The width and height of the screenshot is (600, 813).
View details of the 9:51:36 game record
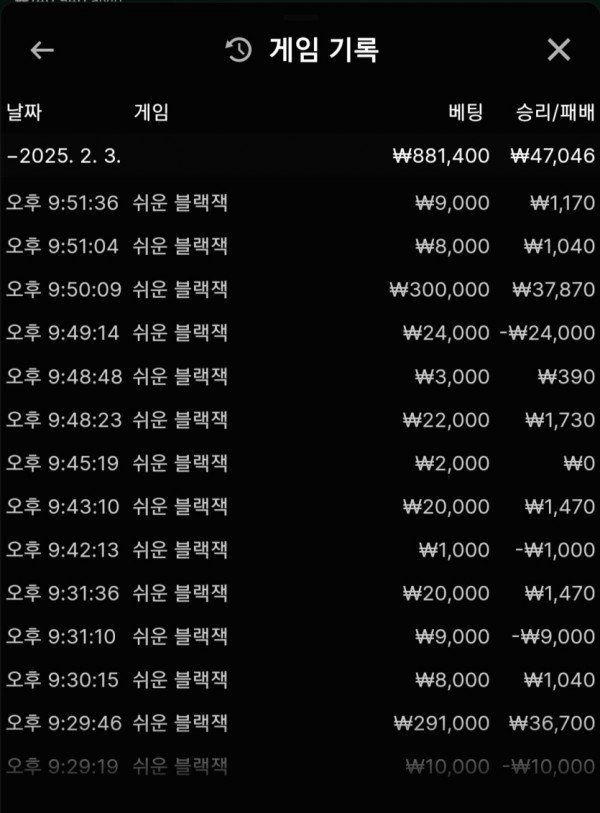click(x=300, y=203)
